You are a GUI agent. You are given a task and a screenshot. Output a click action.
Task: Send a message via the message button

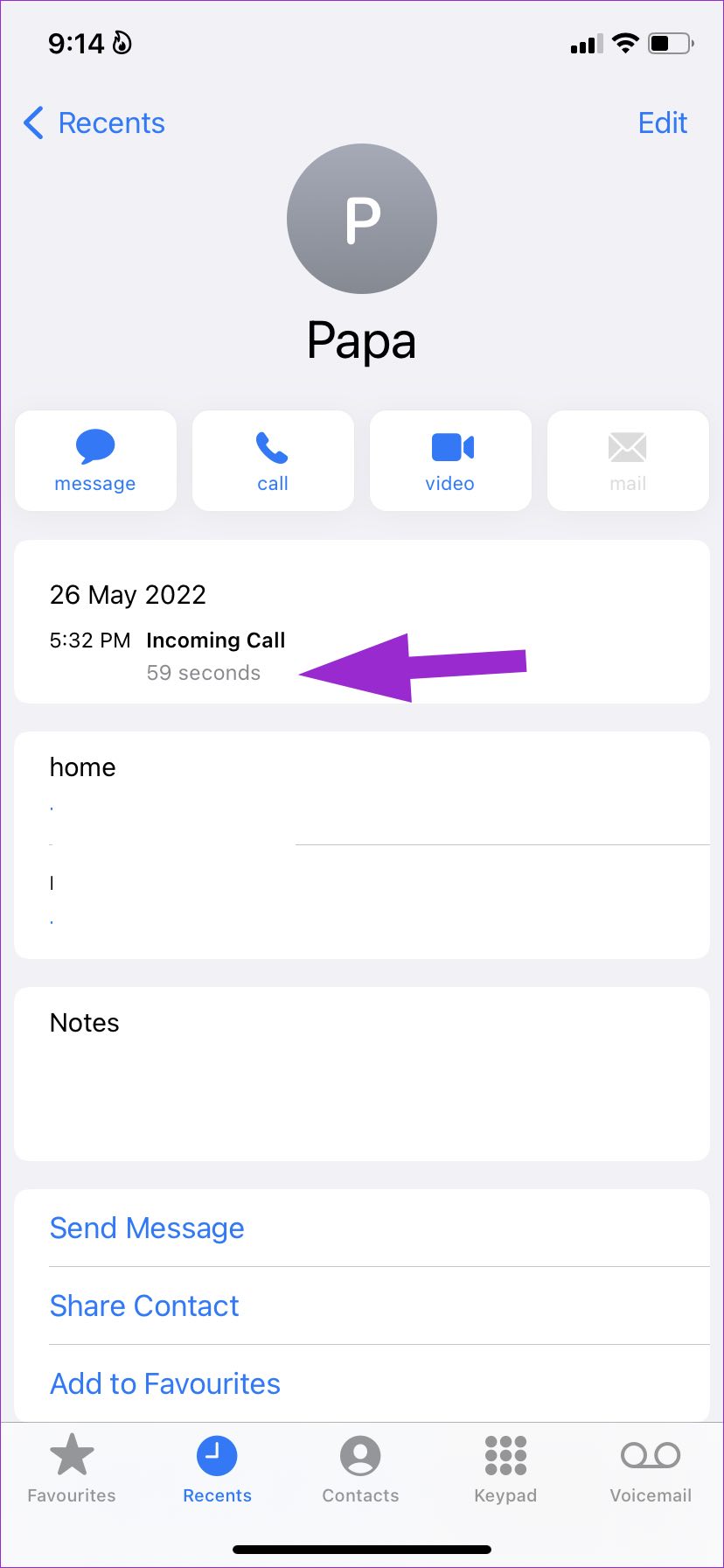click(95, 460)
